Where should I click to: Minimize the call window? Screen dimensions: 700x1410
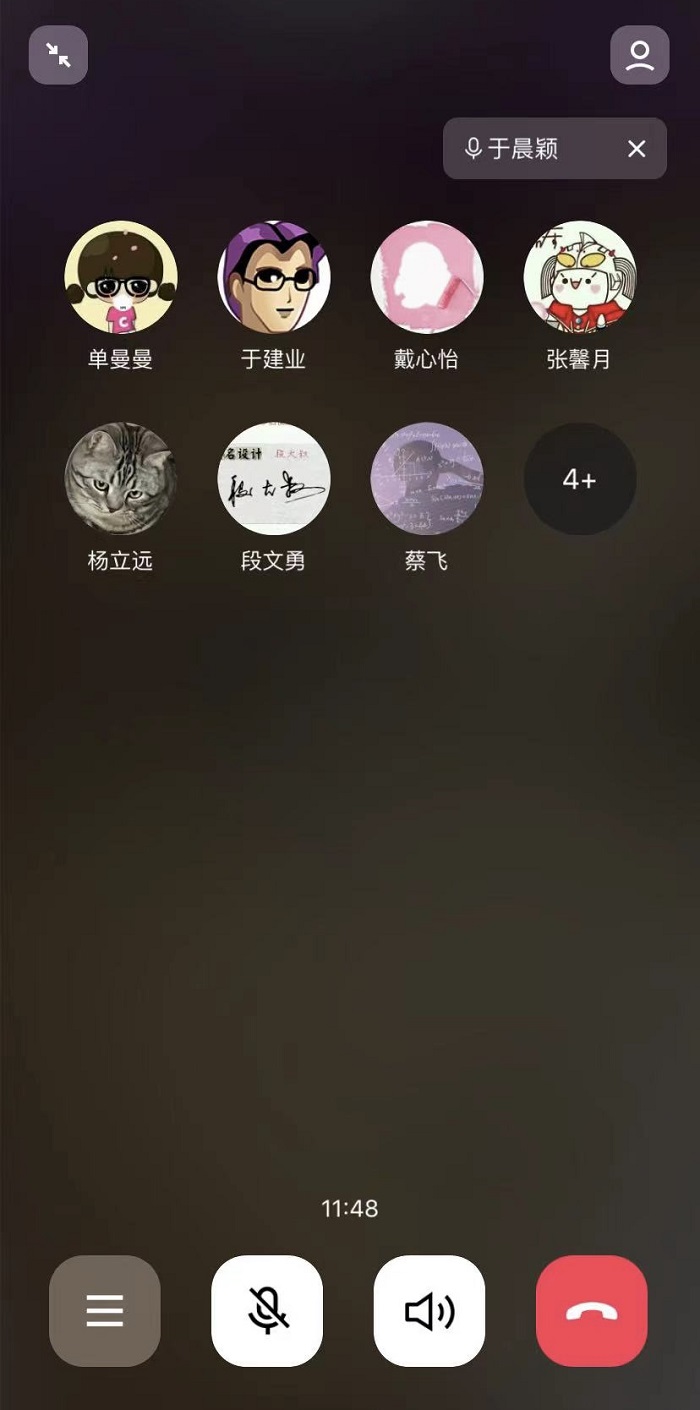(58, 55)
